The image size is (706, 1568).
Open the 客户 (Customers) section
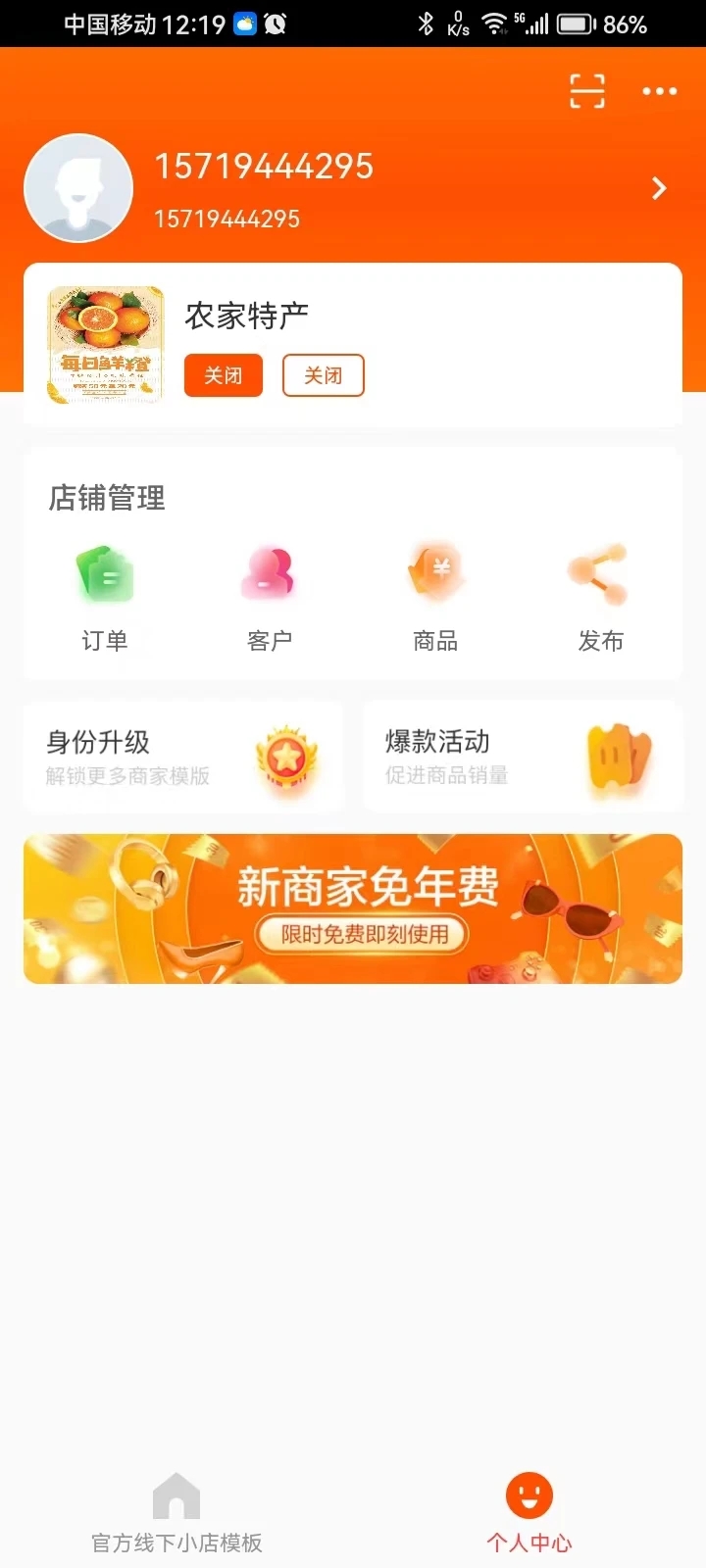click(x=270, y=573)
